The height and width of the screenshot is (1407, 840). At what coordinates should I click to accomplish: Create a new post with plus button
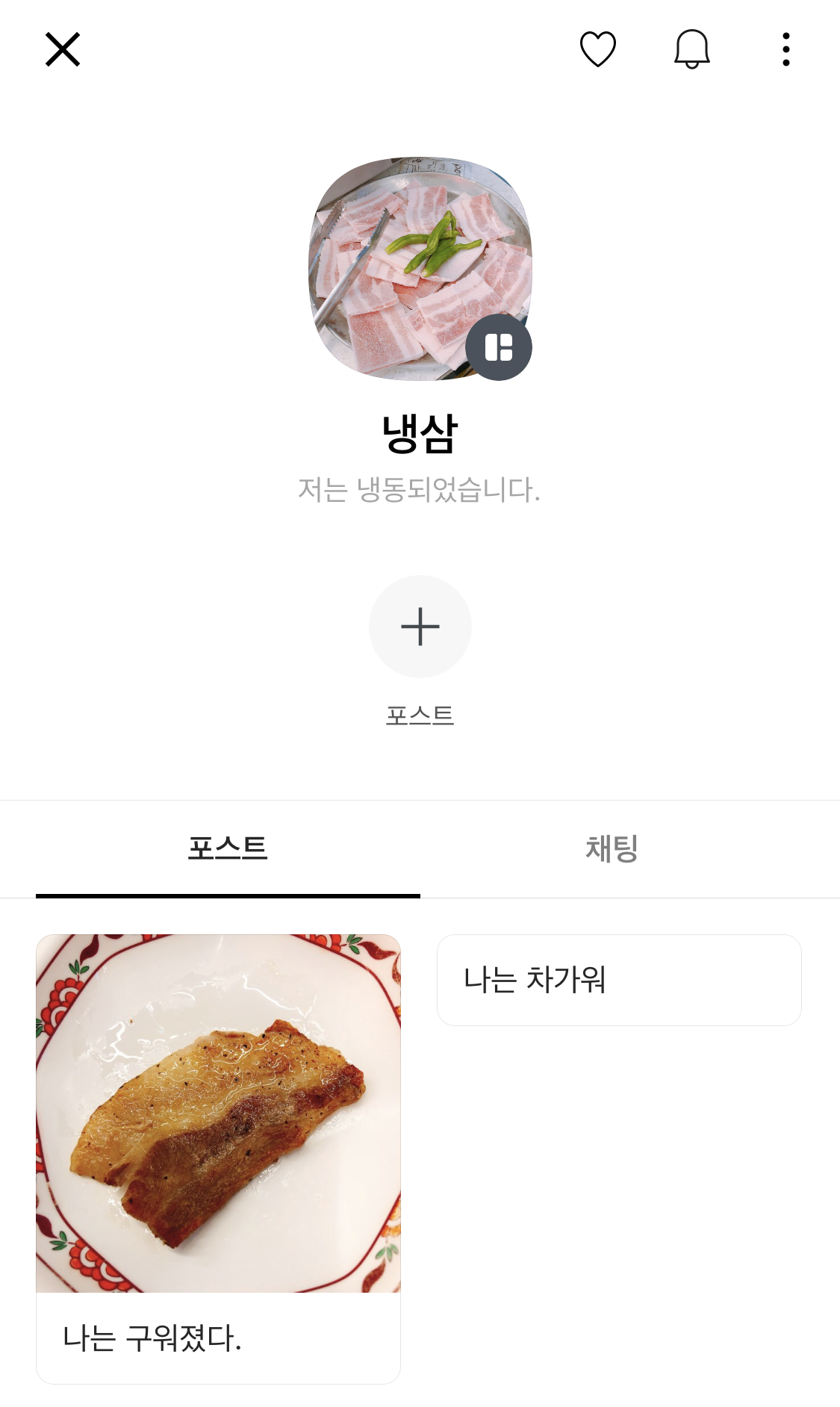tap(420, 626)
